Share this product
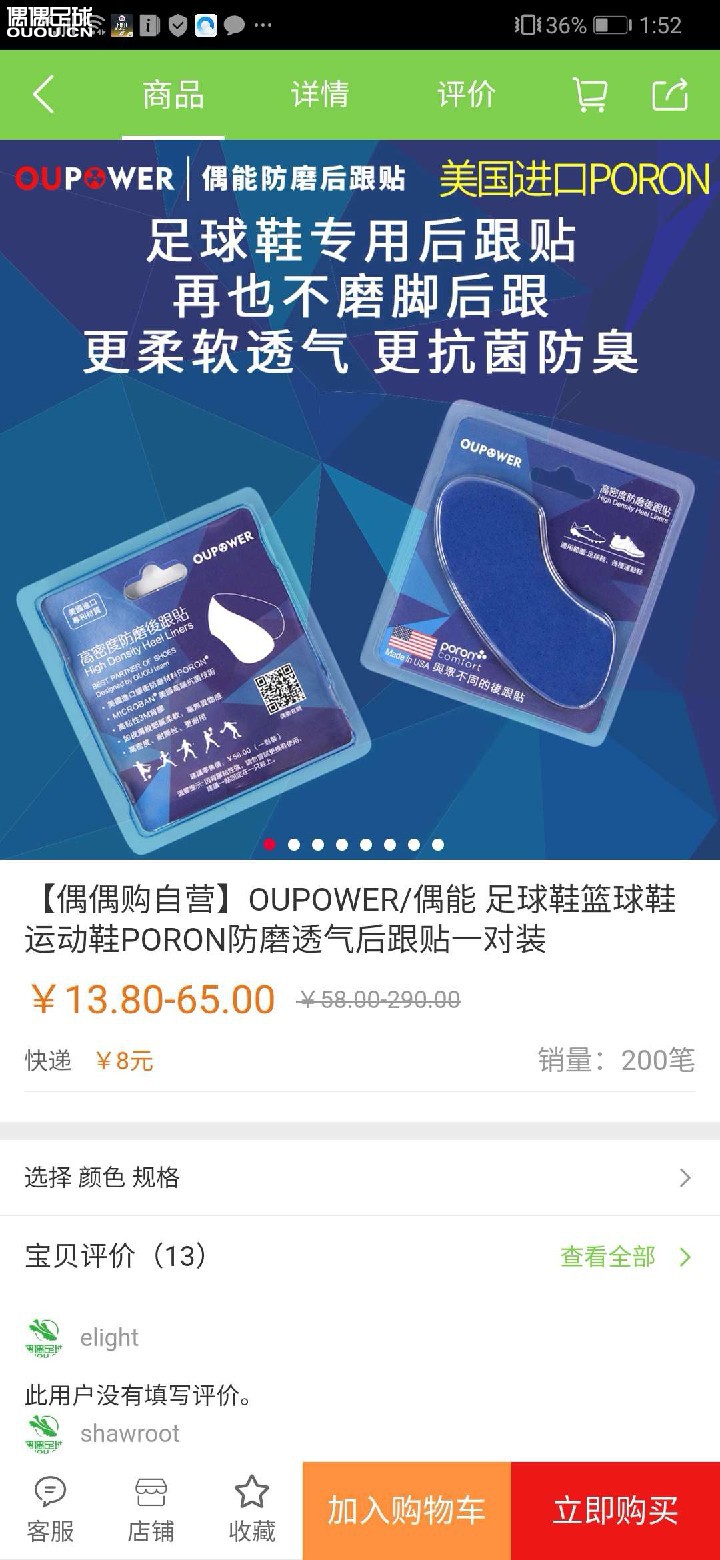The image size is (720, 1560). [x=670, y=95]
